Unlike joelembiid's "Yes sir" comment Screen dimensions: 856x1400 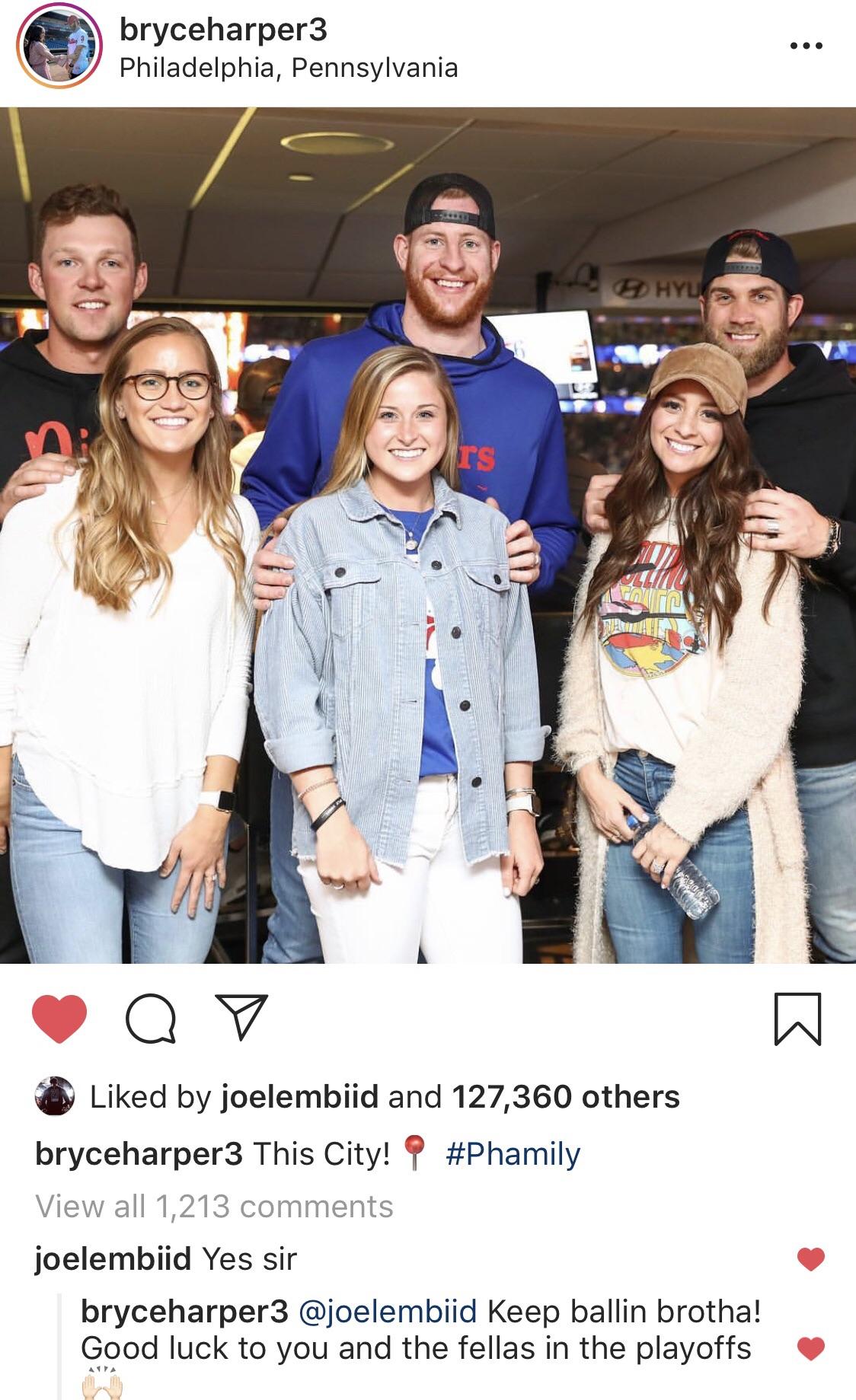[x=810, y=1259]
